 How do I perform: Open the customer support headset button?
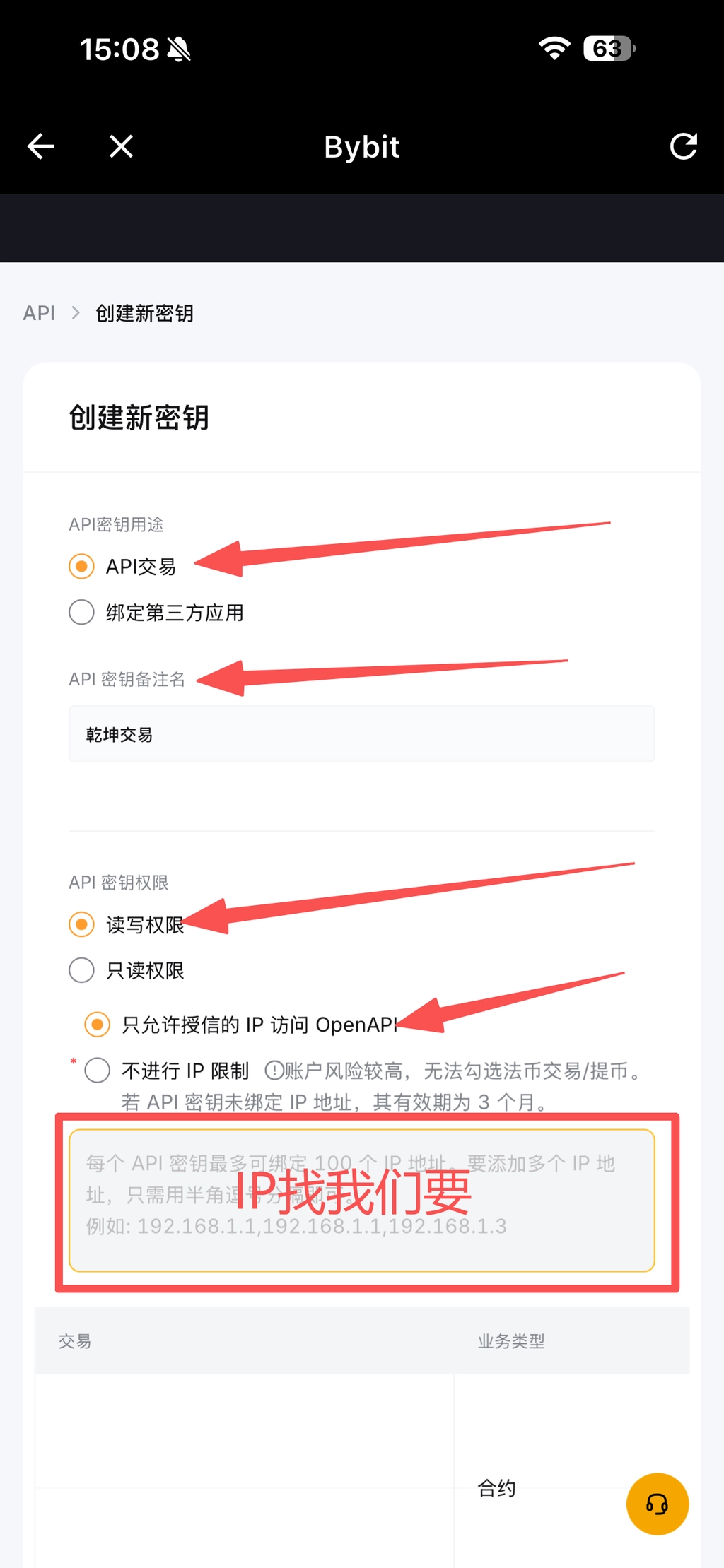click(657, 1504)
